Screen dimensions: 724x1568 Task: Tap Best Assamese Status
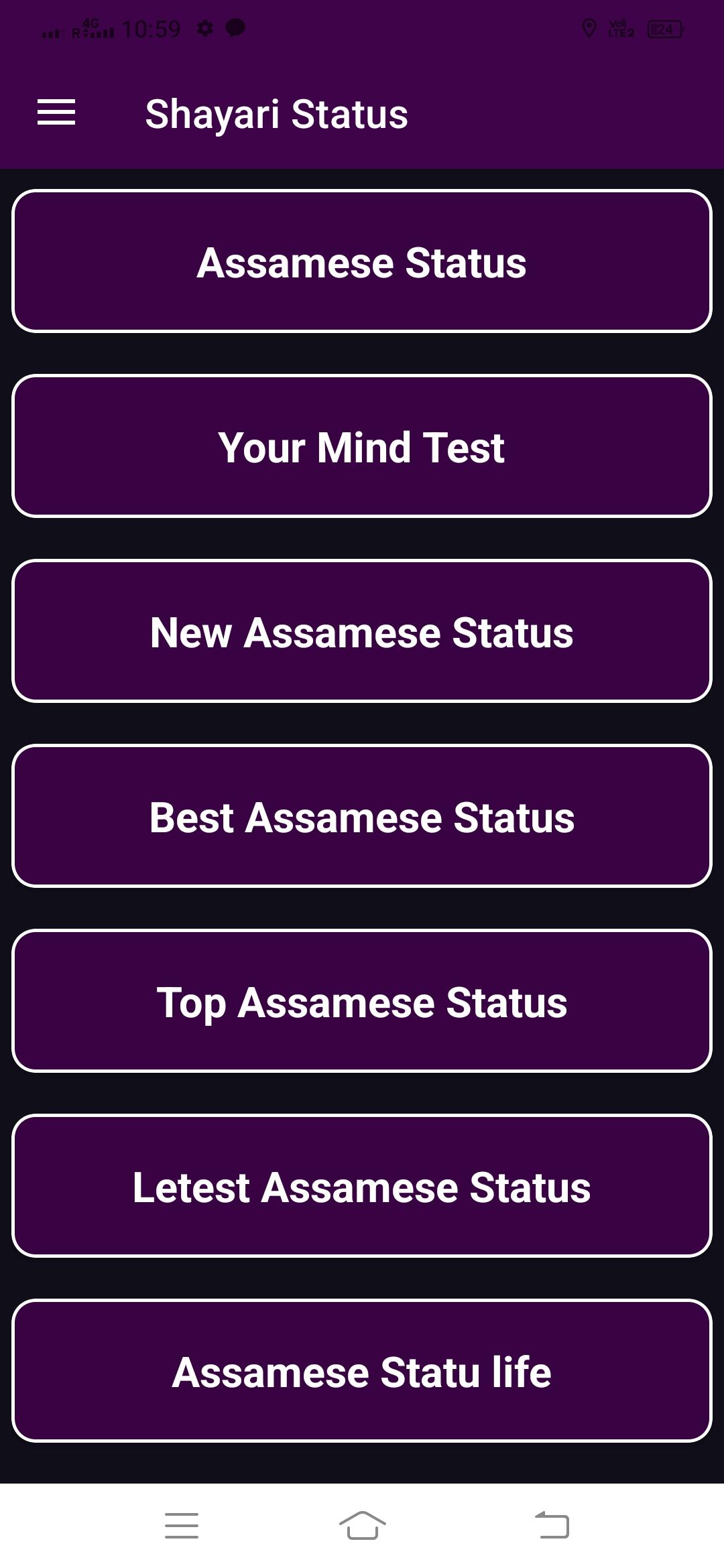[362, 817]
